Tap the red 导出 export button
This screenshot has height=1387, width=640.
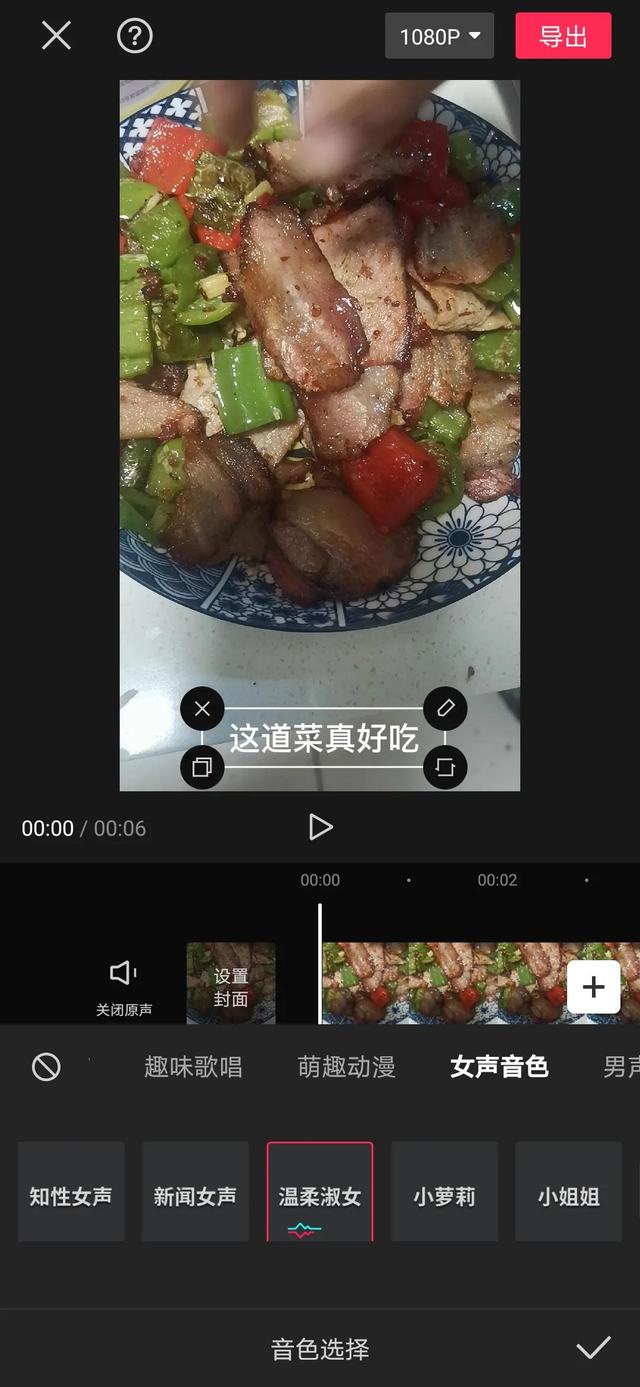[563, 36]
